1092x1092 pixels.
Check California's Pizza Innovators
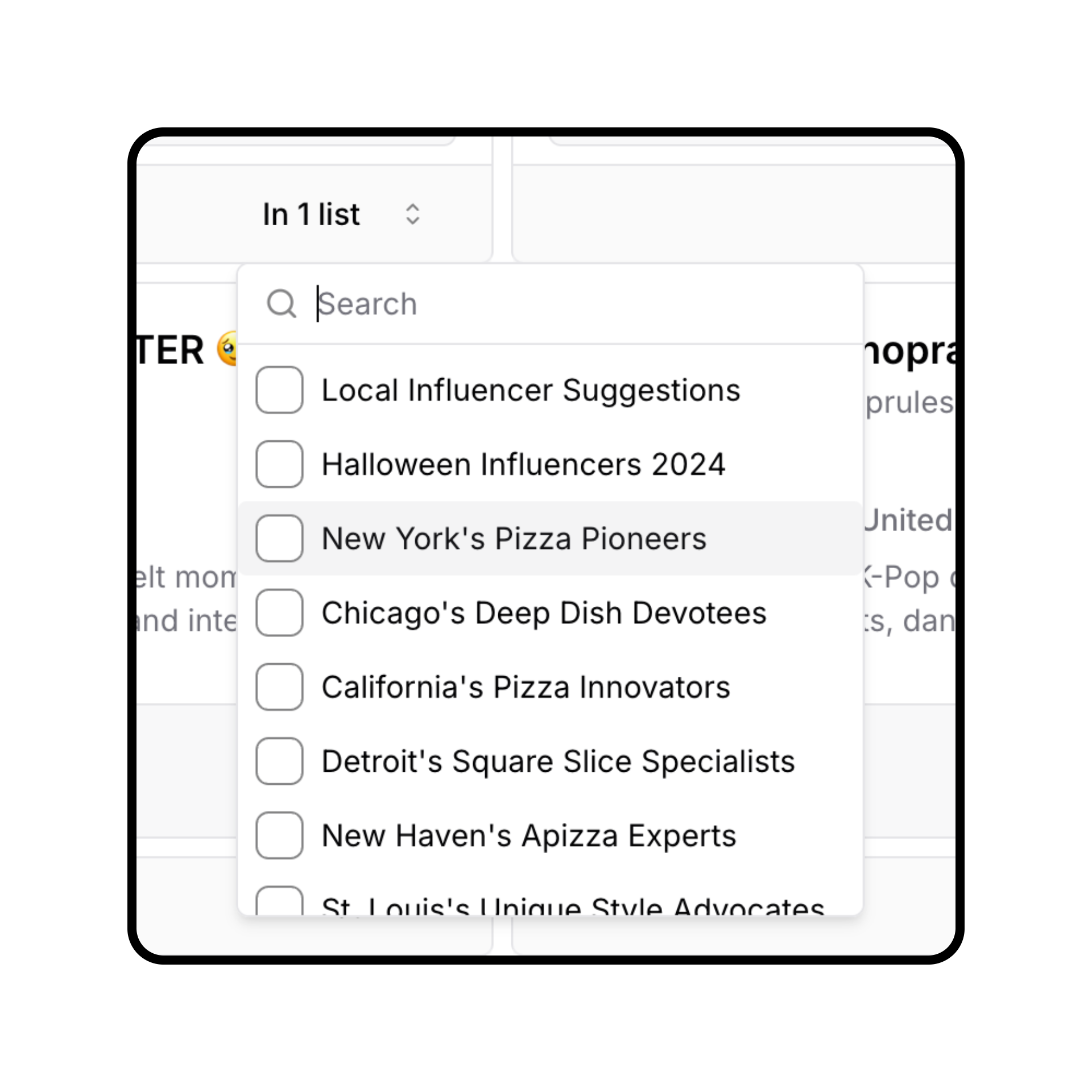[x=279, y=687]
